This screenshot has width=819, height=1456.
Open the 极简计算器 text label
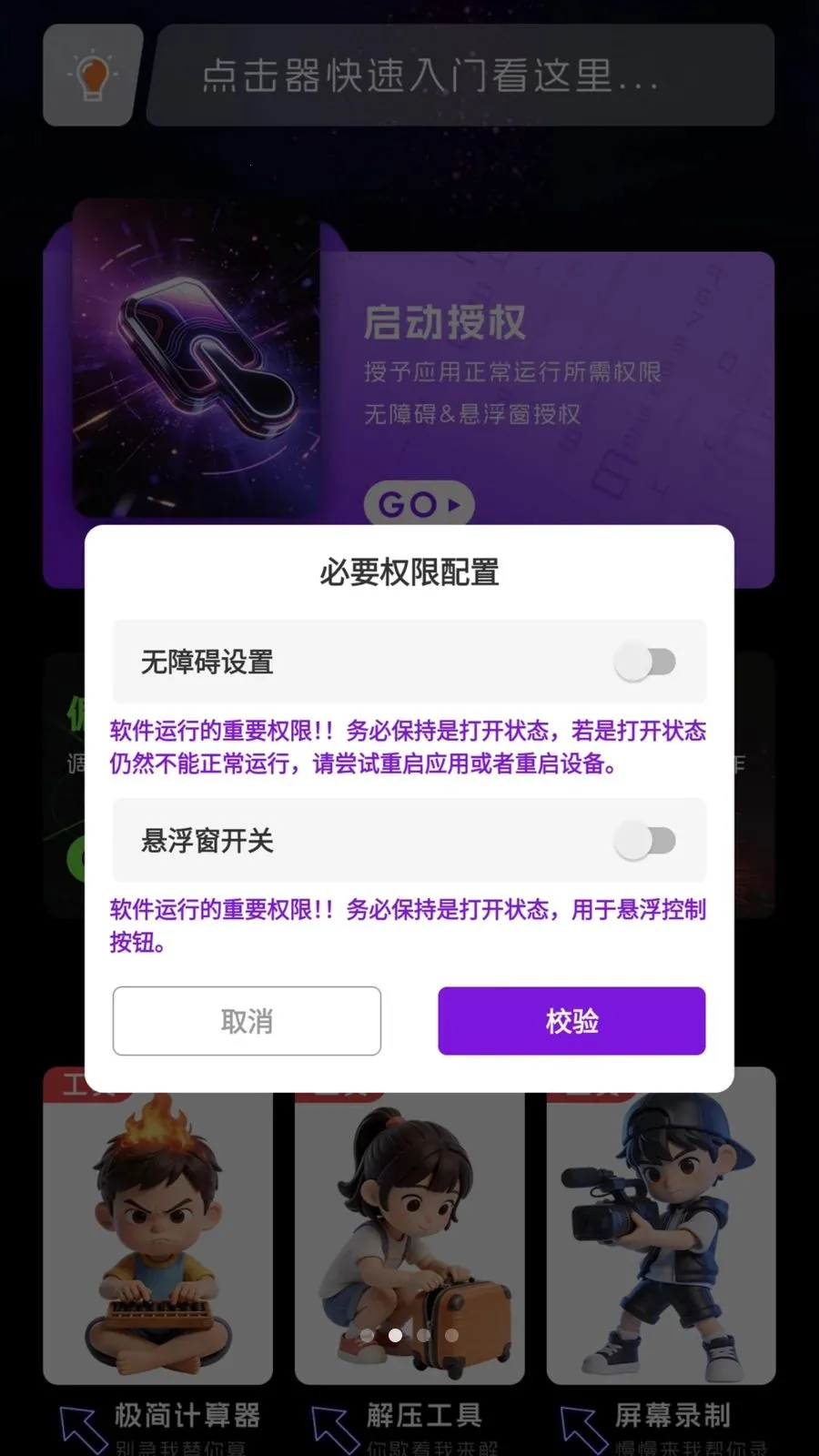click(x=189, y=1415)
